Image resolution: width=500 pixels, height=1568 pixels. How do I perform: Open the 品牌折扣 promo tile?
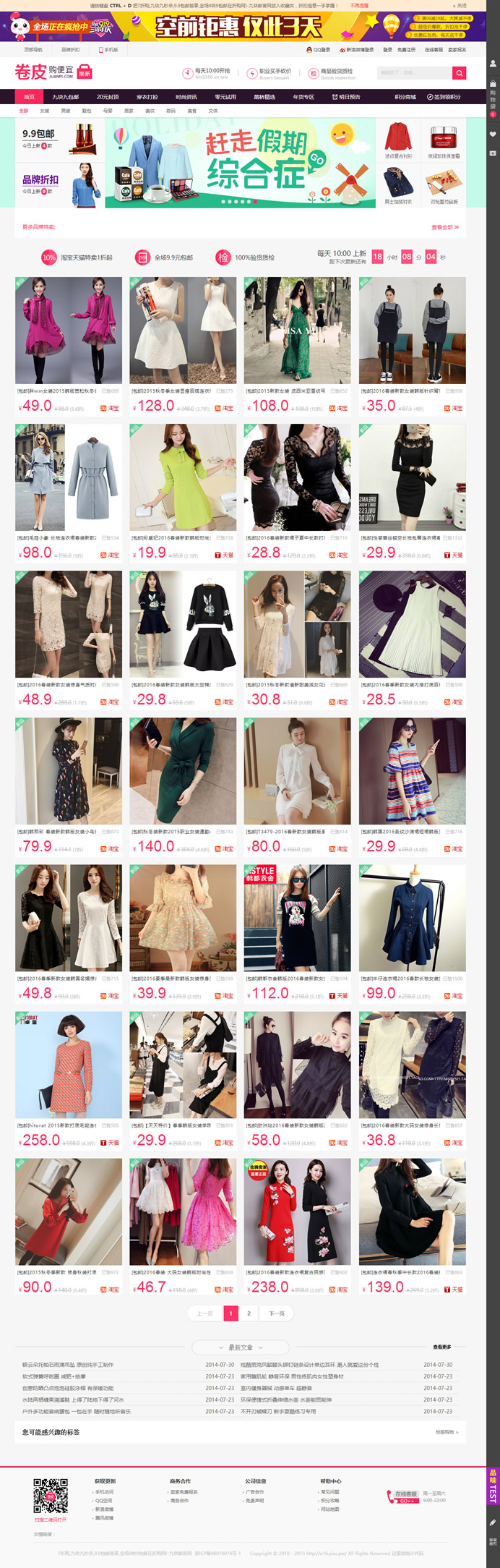(x=59, y=184)
